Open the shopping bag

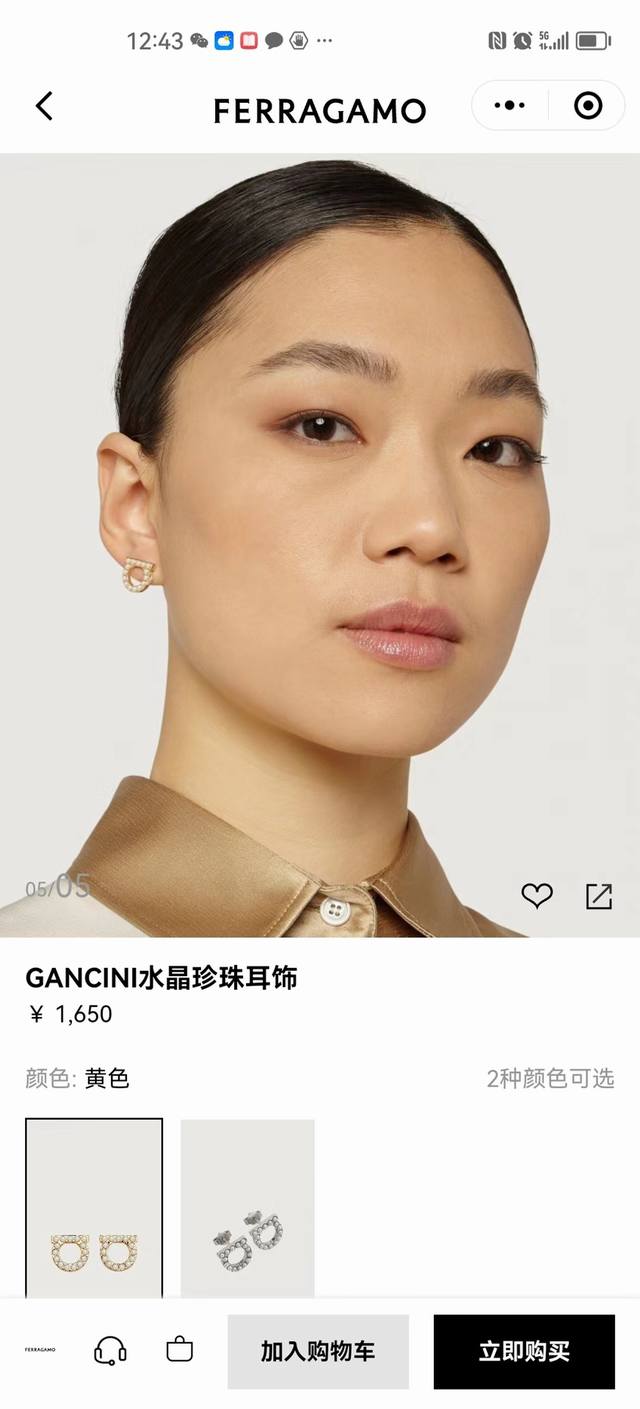(180, 1350)
